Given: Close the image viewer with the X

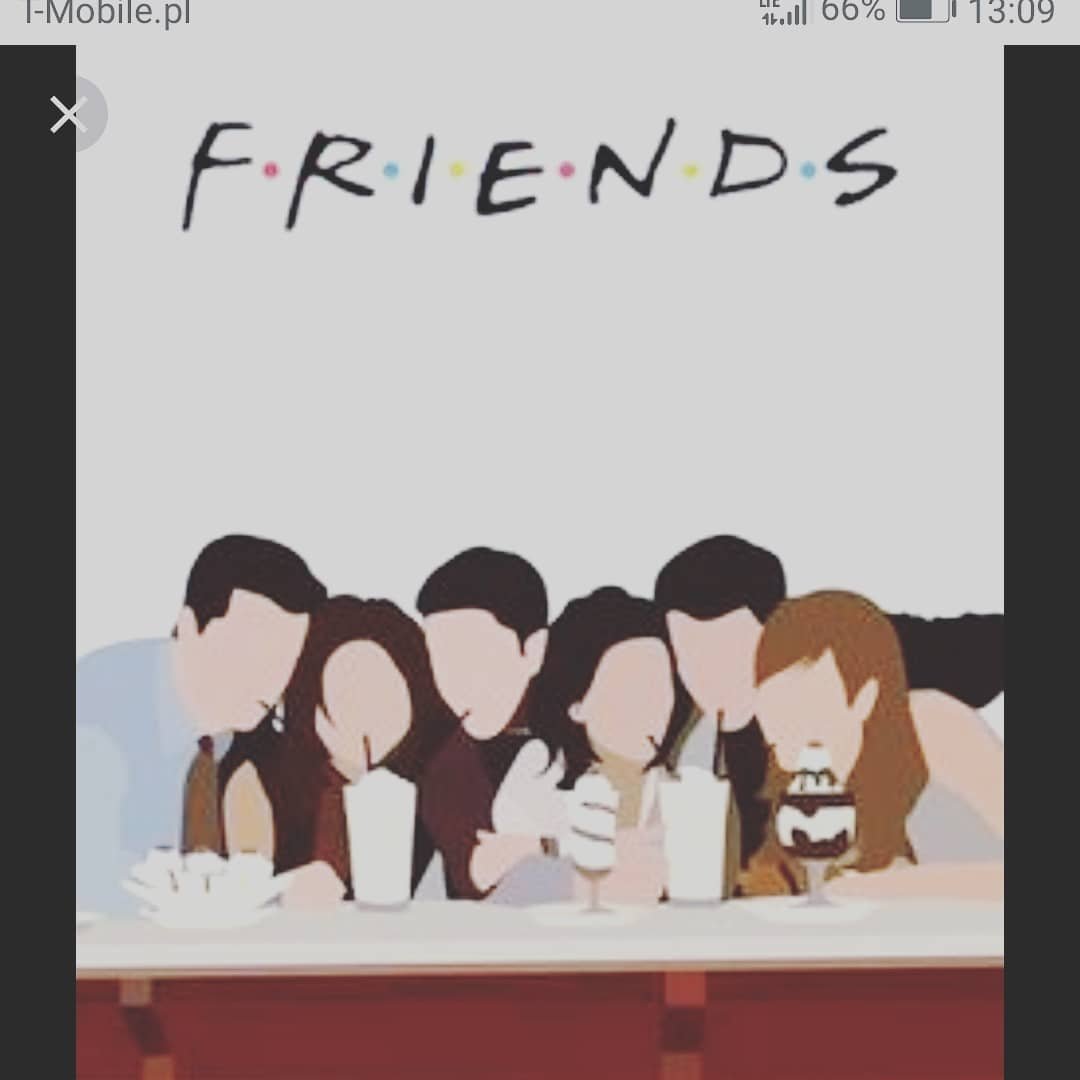Looking at the screenshot, I should 68,115.
